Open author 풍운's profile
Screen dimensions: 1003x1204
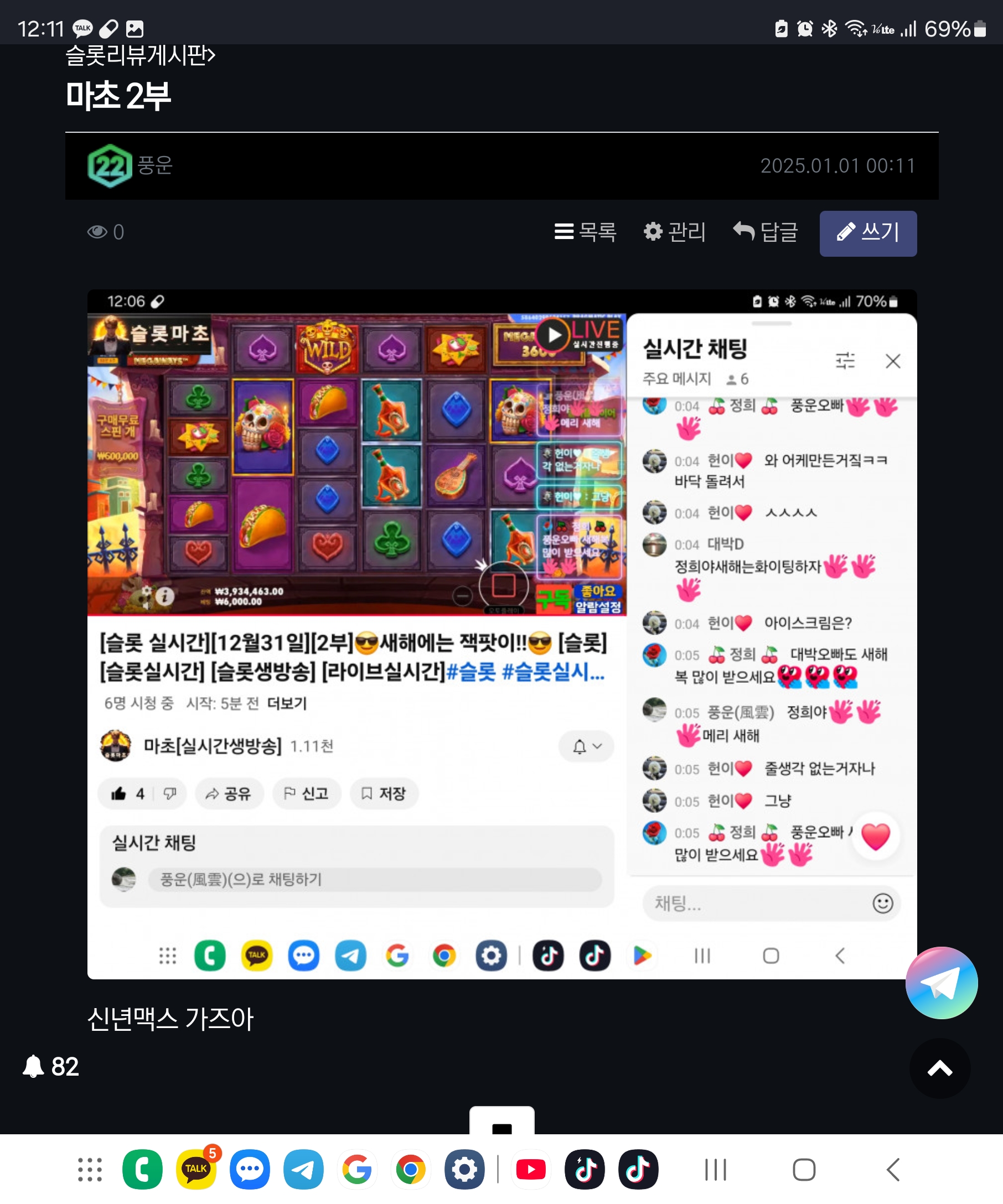tap(155, 165)
